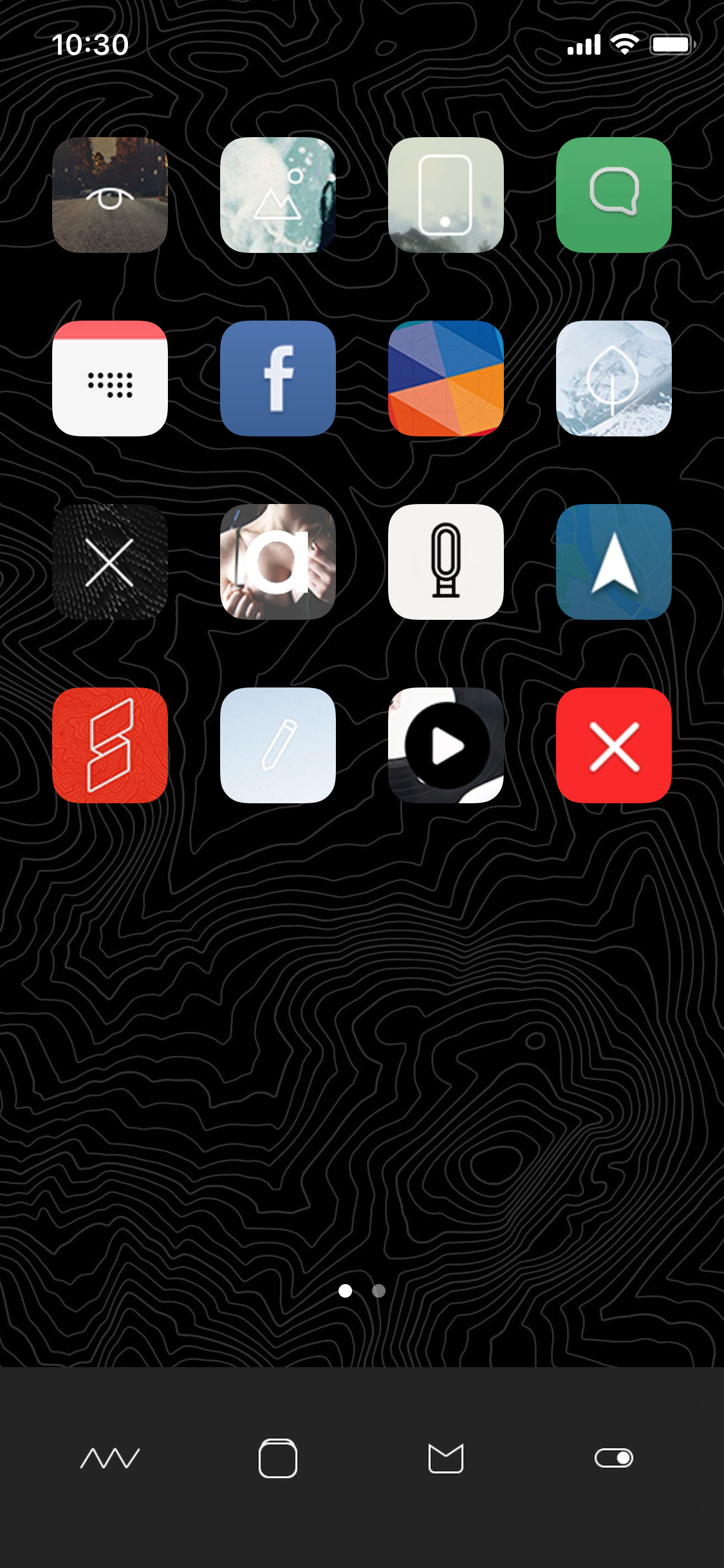
Task: Open the leaf icon app
Action: (x=614, y=378)
